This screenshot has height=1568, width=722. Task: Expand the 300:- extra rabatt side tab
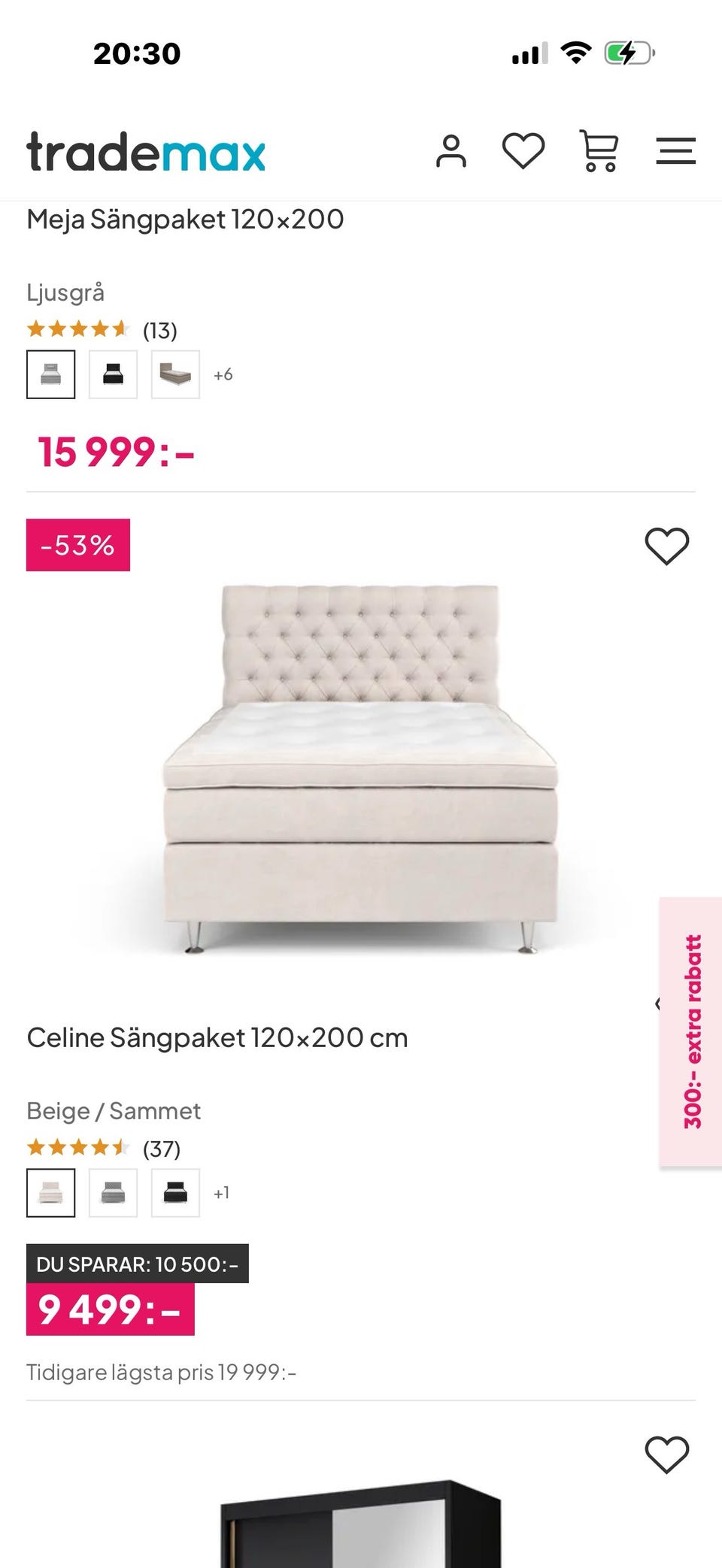coord(691,1031)
